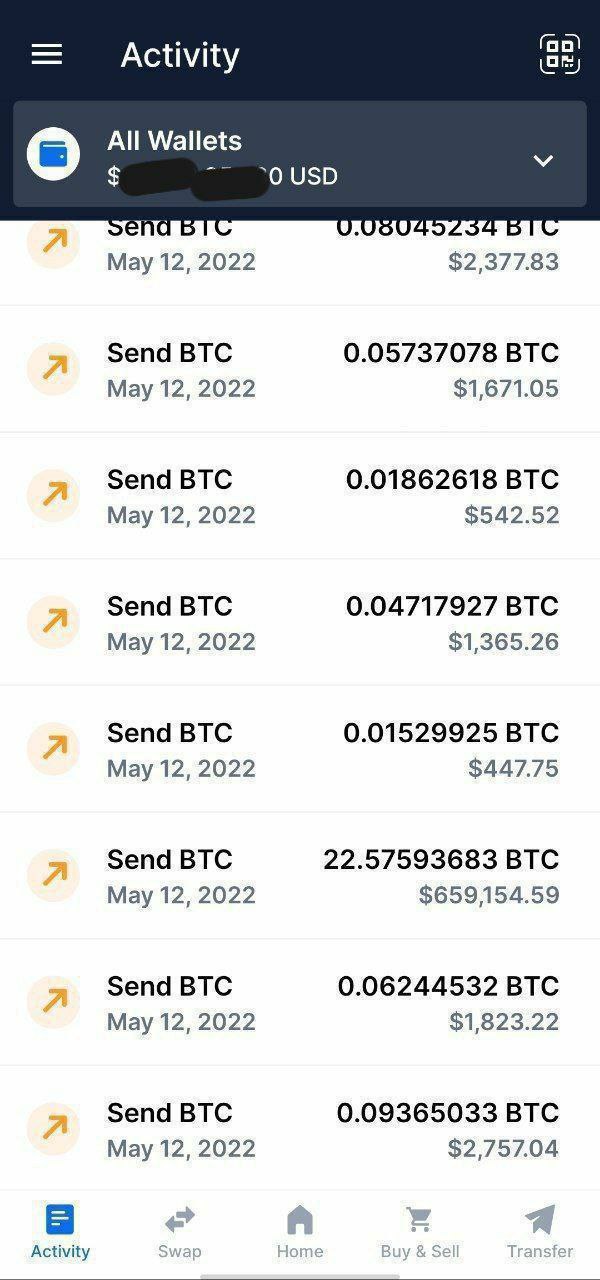The height and width of the screenshot is (1280, 600).
Task: Switch to the Swap tab
Action: coord(180,1232)
